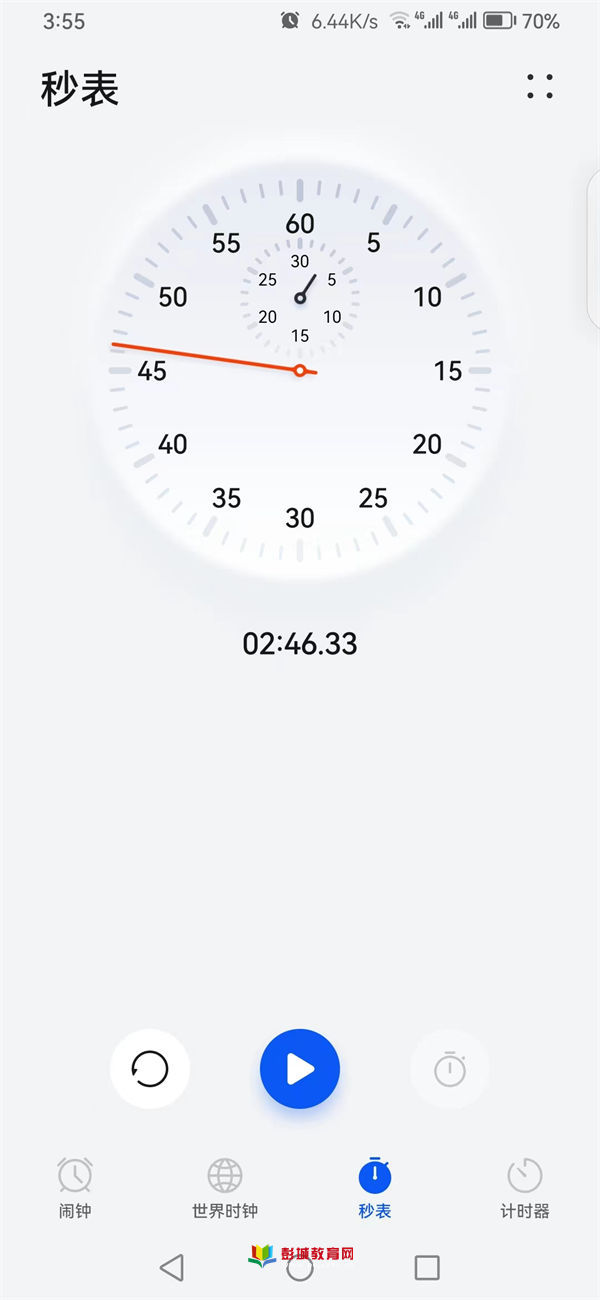Open the four-dot more options menu
600x1300 pixels.
click(540, 87)
